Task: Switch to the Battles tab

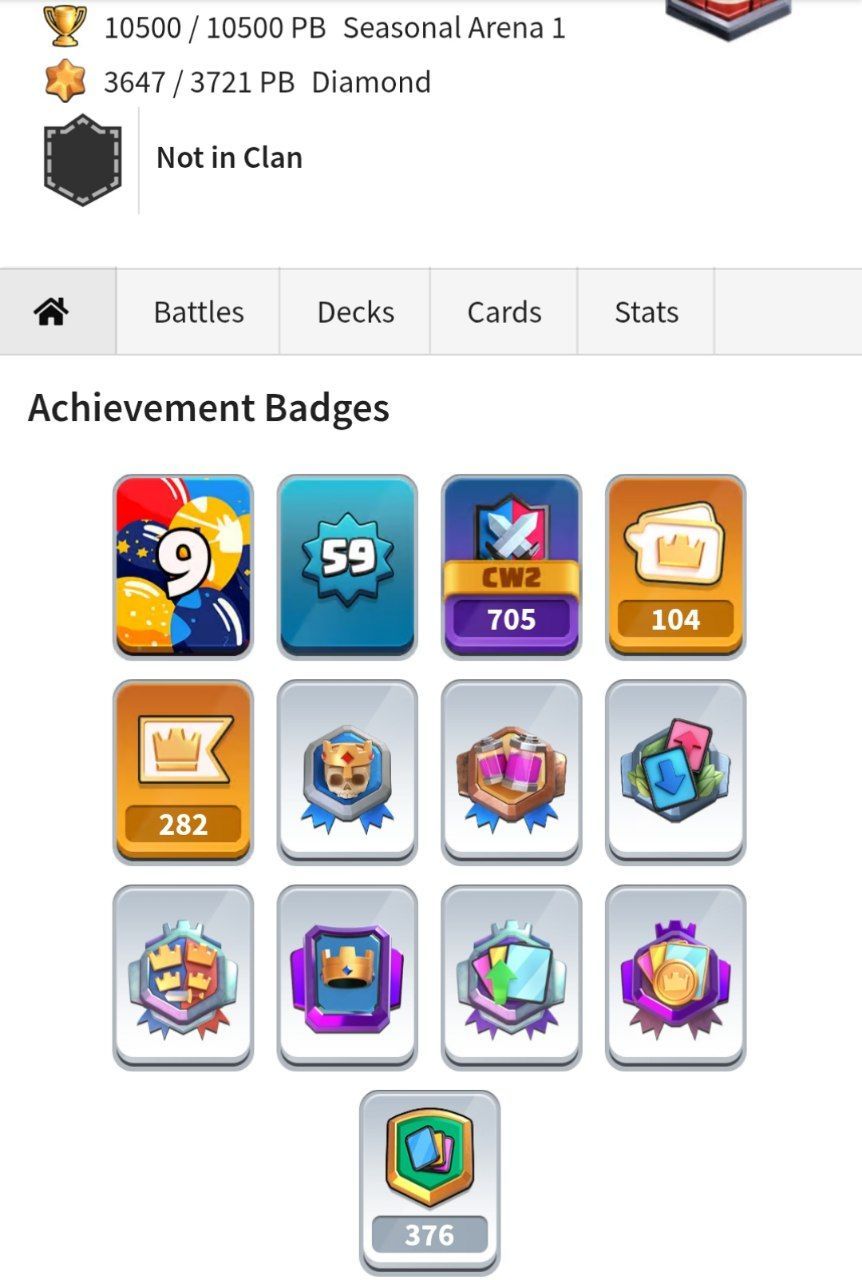Action: pyautogui.click(x=198, y=312)
